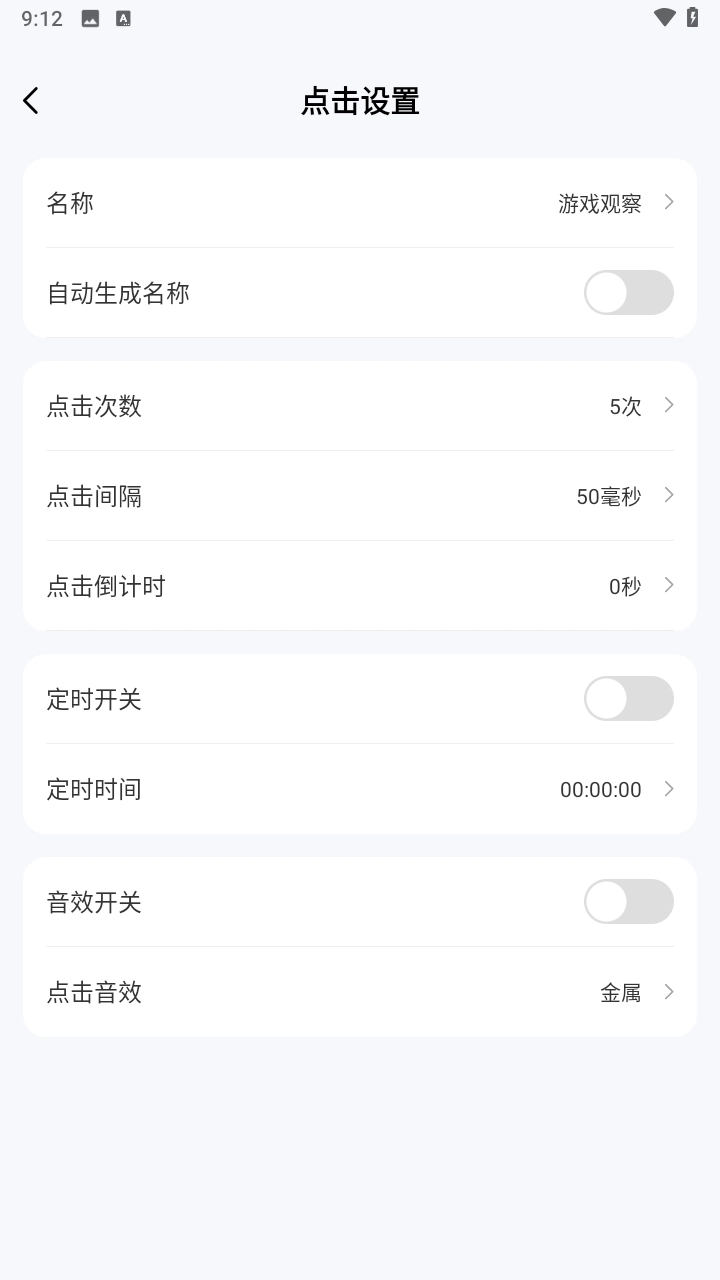This screenshot has height=1280, width=720.
Task: Enable the 自动生成名称 toggle
Action: [x=628, y=293]
